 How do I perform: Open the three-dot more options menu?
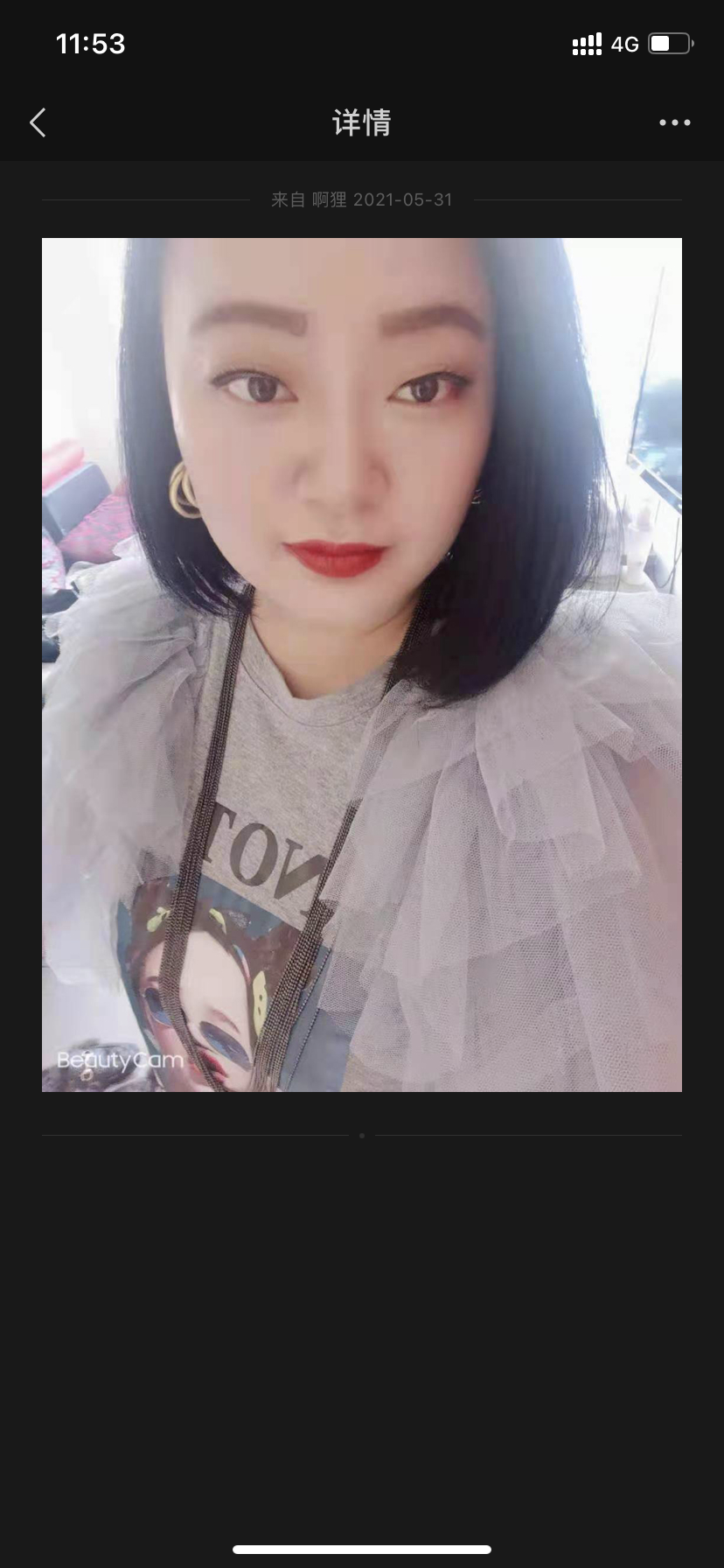pyautogui.click(x=674, y=122)
